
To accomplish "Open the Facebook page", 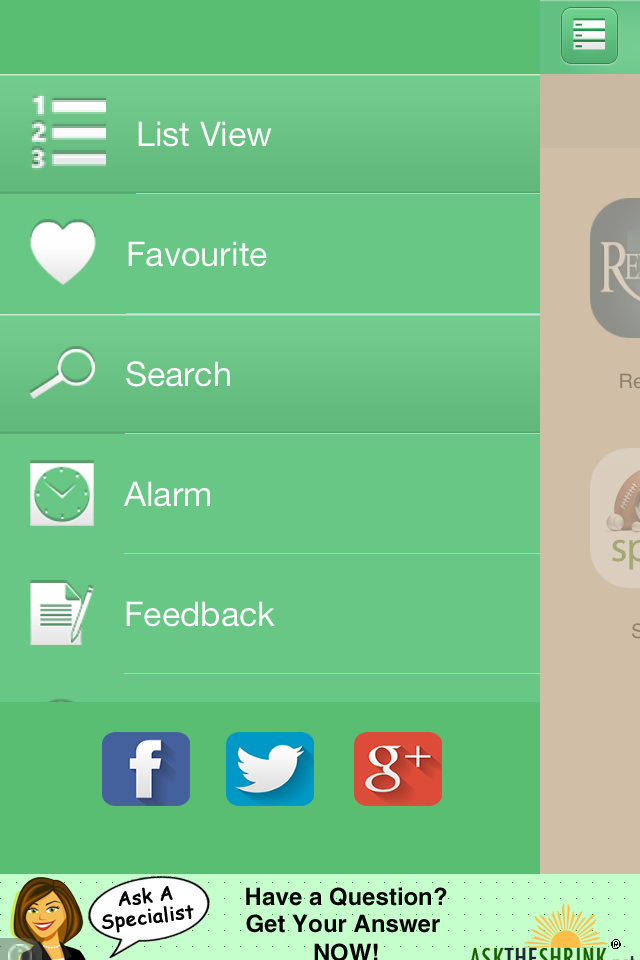I will 146,768.
